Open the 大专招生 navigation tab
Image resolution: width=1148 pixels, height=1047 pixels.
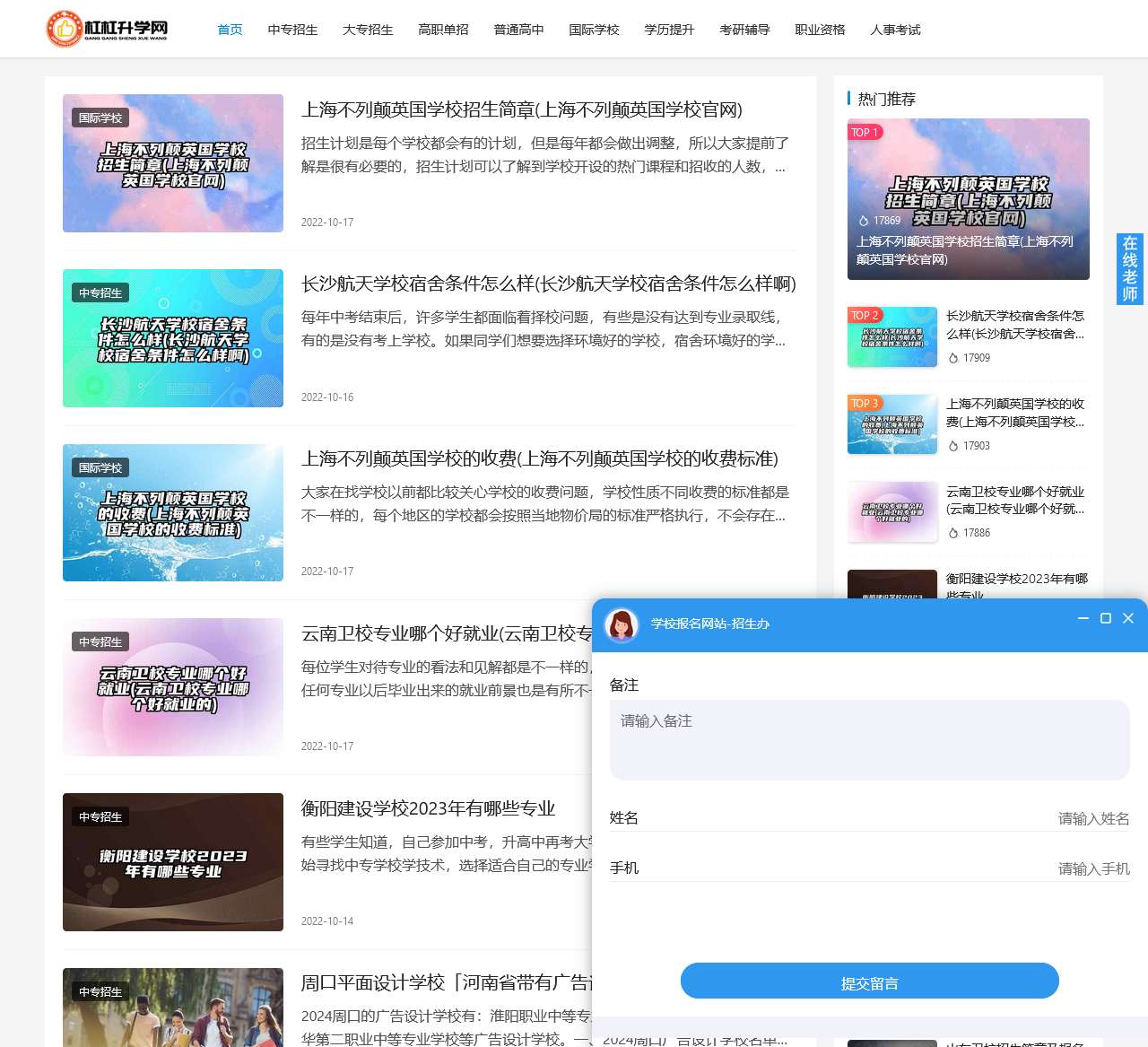click(x=368, y=30)
